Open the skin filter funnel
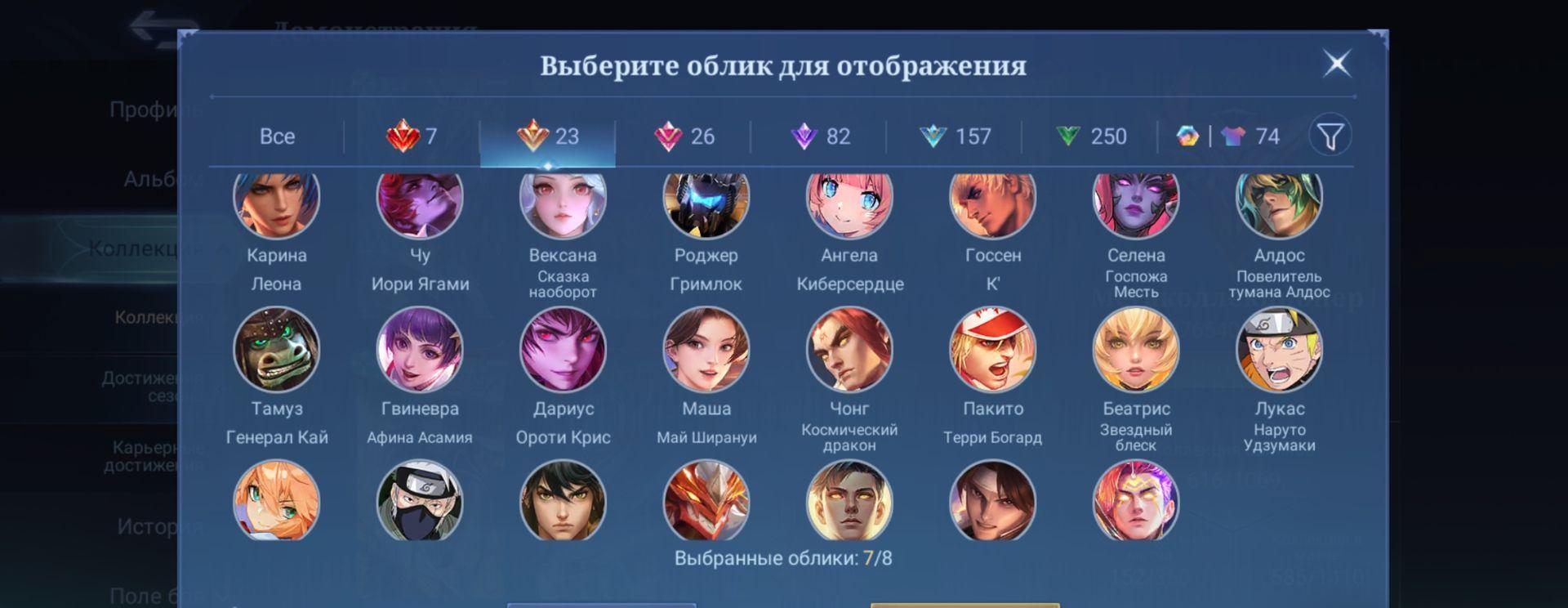 coord(1330,136)
